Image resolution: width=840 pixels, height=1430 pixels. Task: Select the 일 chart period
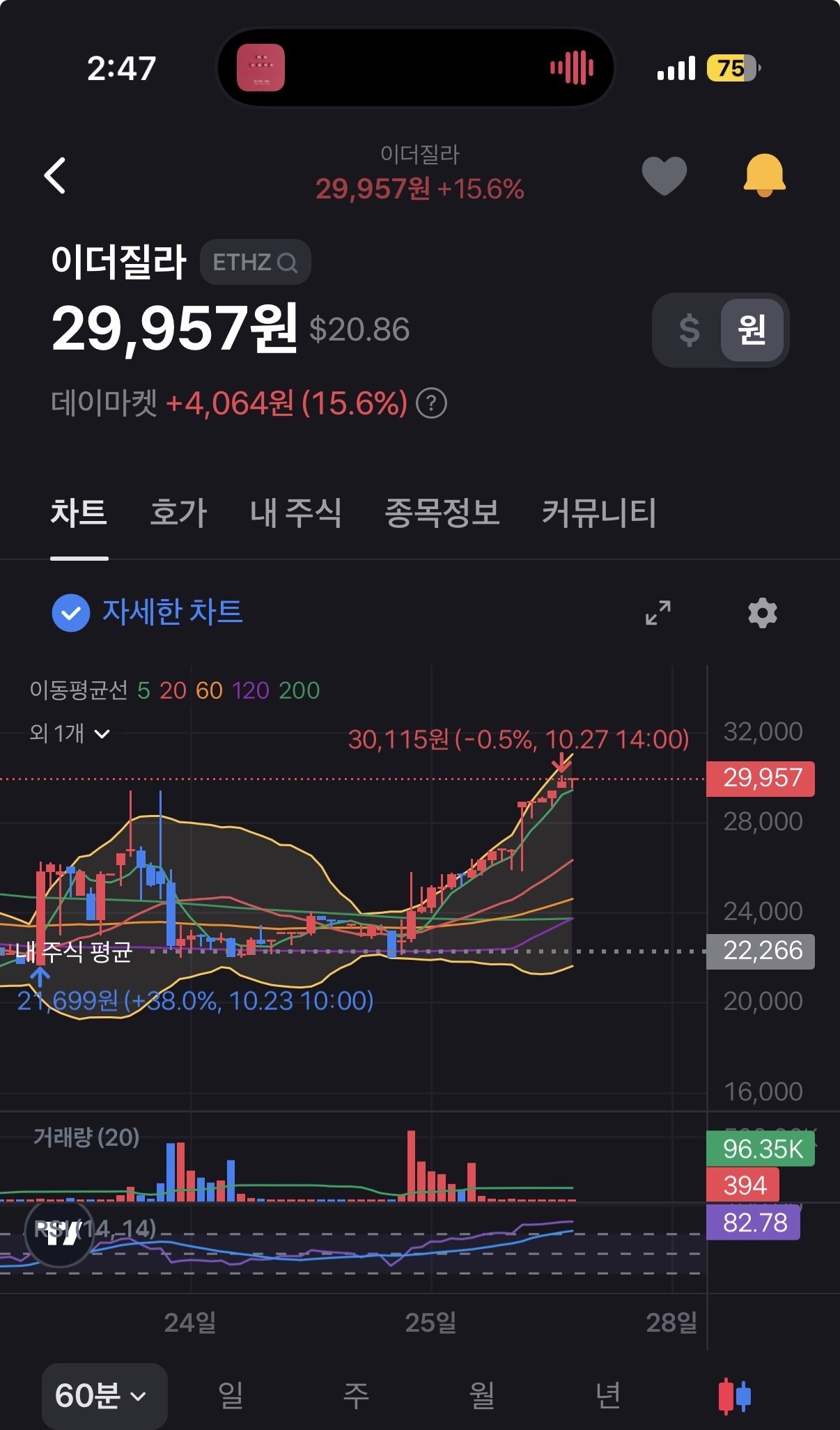pyautogui.click(x=231, y=1395)
